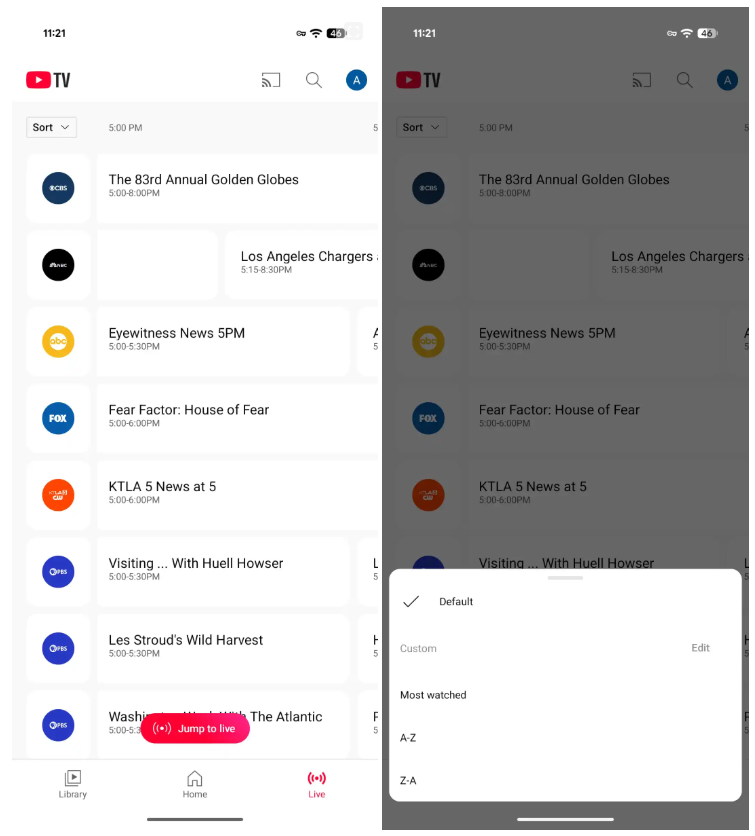Open the Cast icon to stream to TV
755x836 pixels.
[x=271, y=80]
